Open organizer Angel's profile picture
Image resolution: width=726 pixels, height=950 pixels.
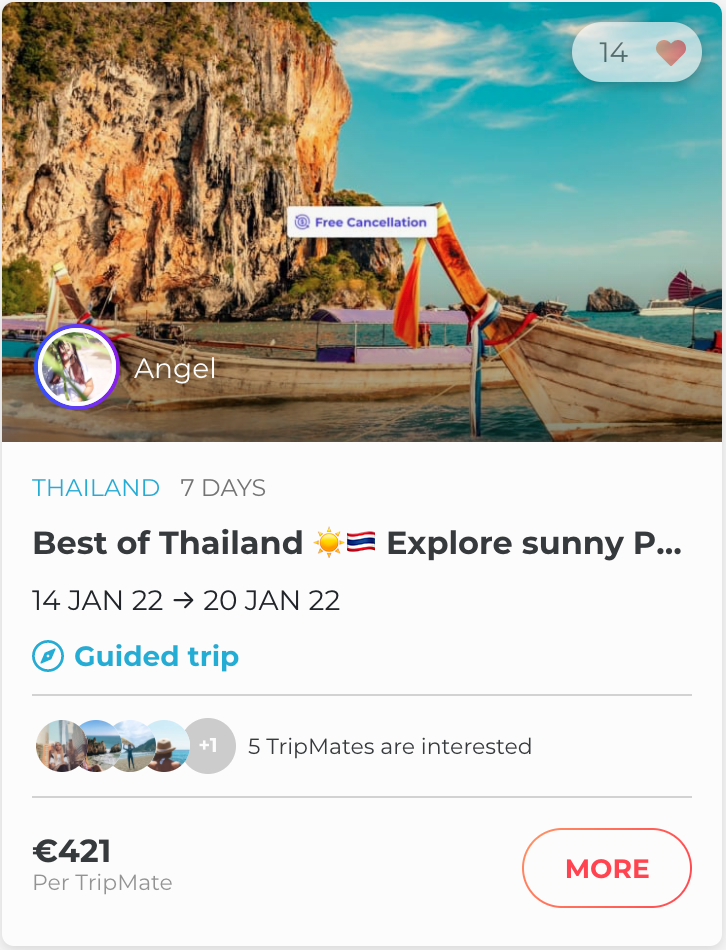77,367
